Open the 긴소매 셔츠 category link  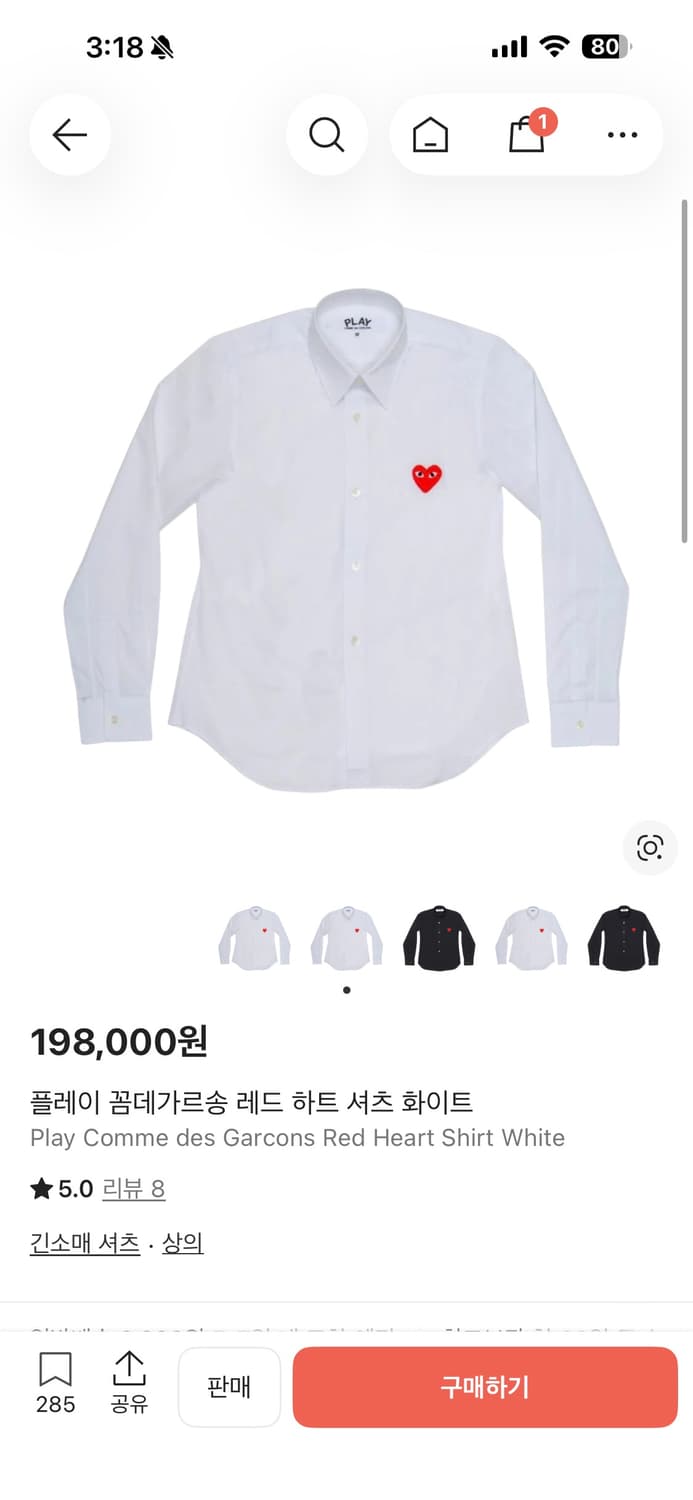85,1243
